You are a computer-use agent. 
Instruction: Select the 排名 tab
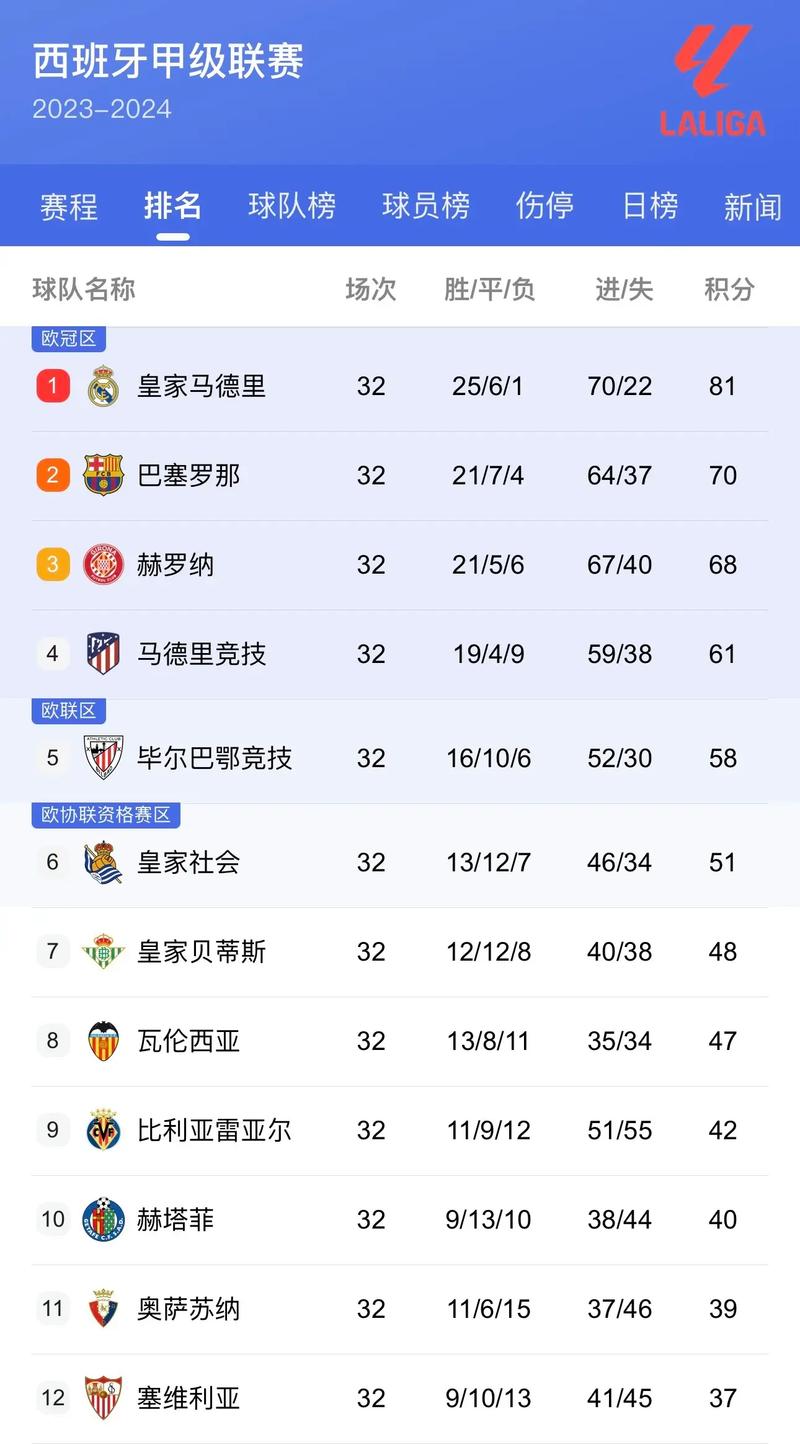click(x=173, y=206)
